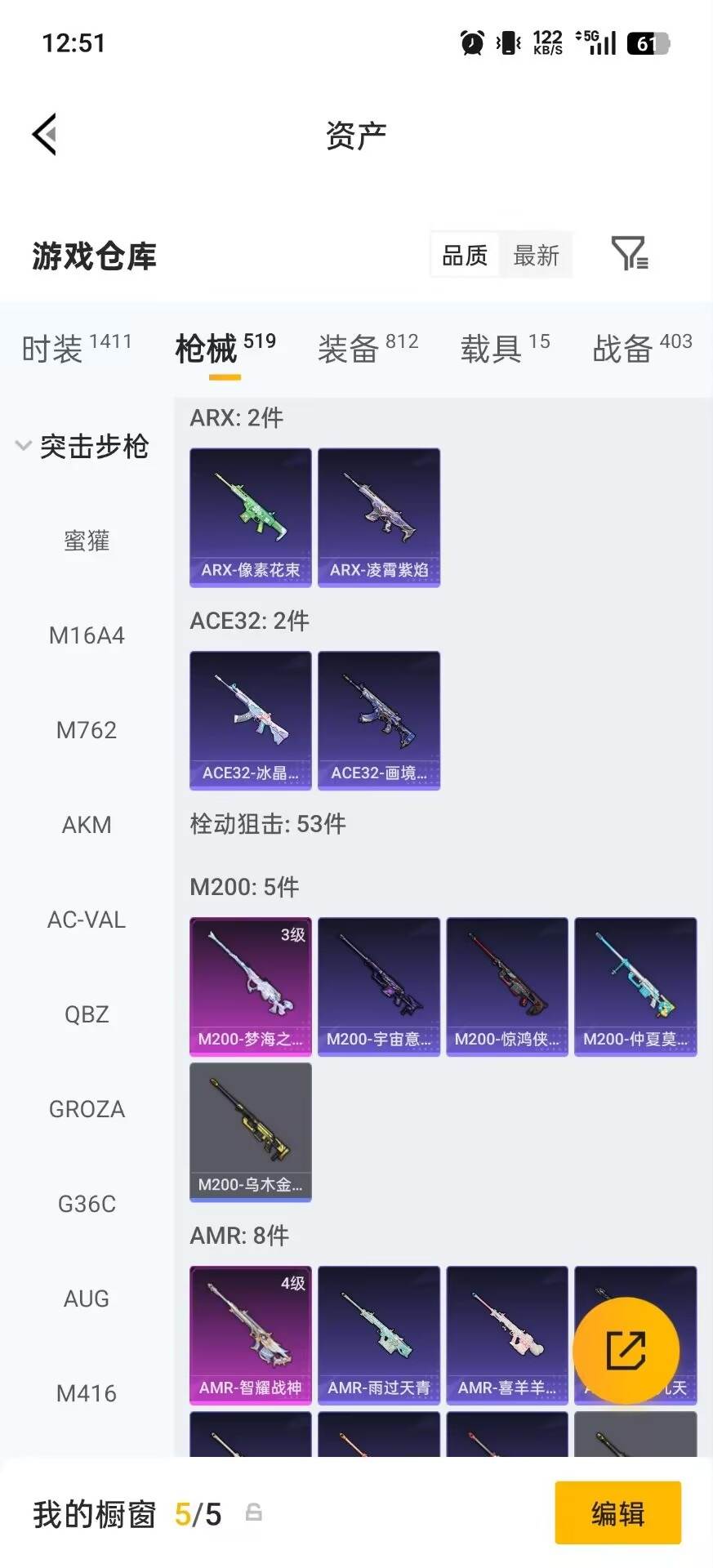Switch to the 载具 tab
The width and height of the screenshot is (713, 1568).
pyautogui.click(x=505, y=349)
